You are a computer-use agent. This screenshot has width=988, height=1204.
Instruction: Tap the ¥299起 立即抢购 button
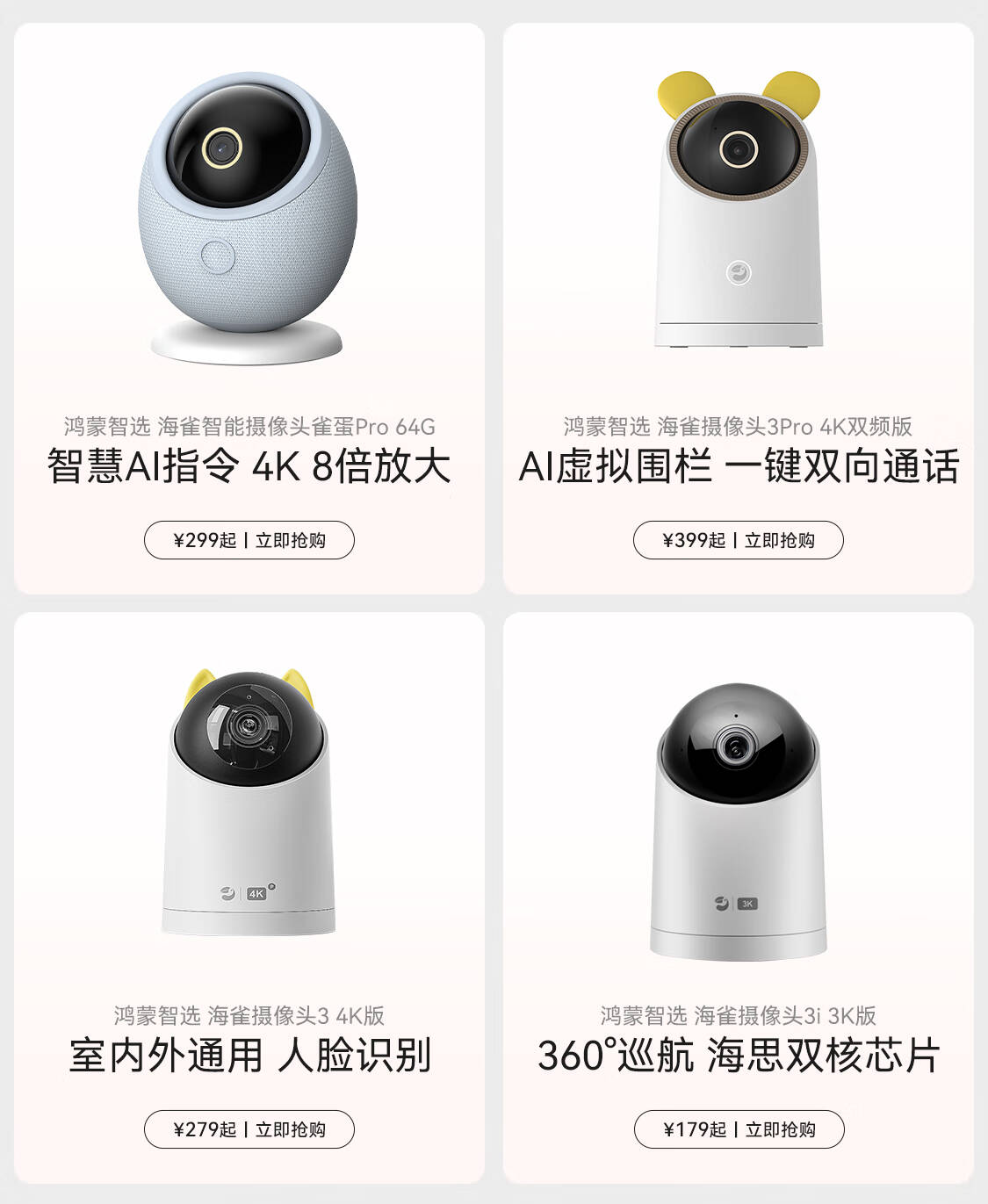tap(249, 540)
